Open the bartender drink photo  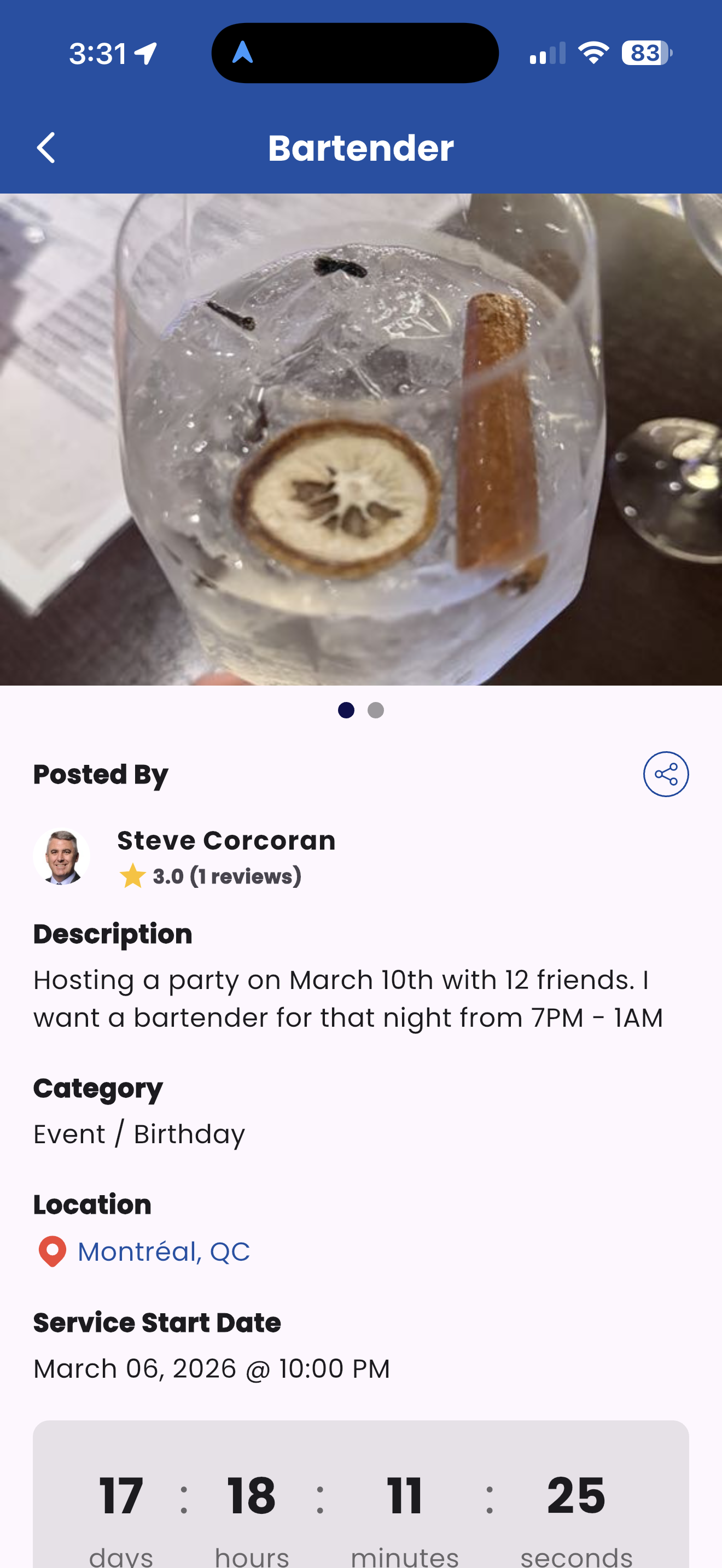(360, 440)
